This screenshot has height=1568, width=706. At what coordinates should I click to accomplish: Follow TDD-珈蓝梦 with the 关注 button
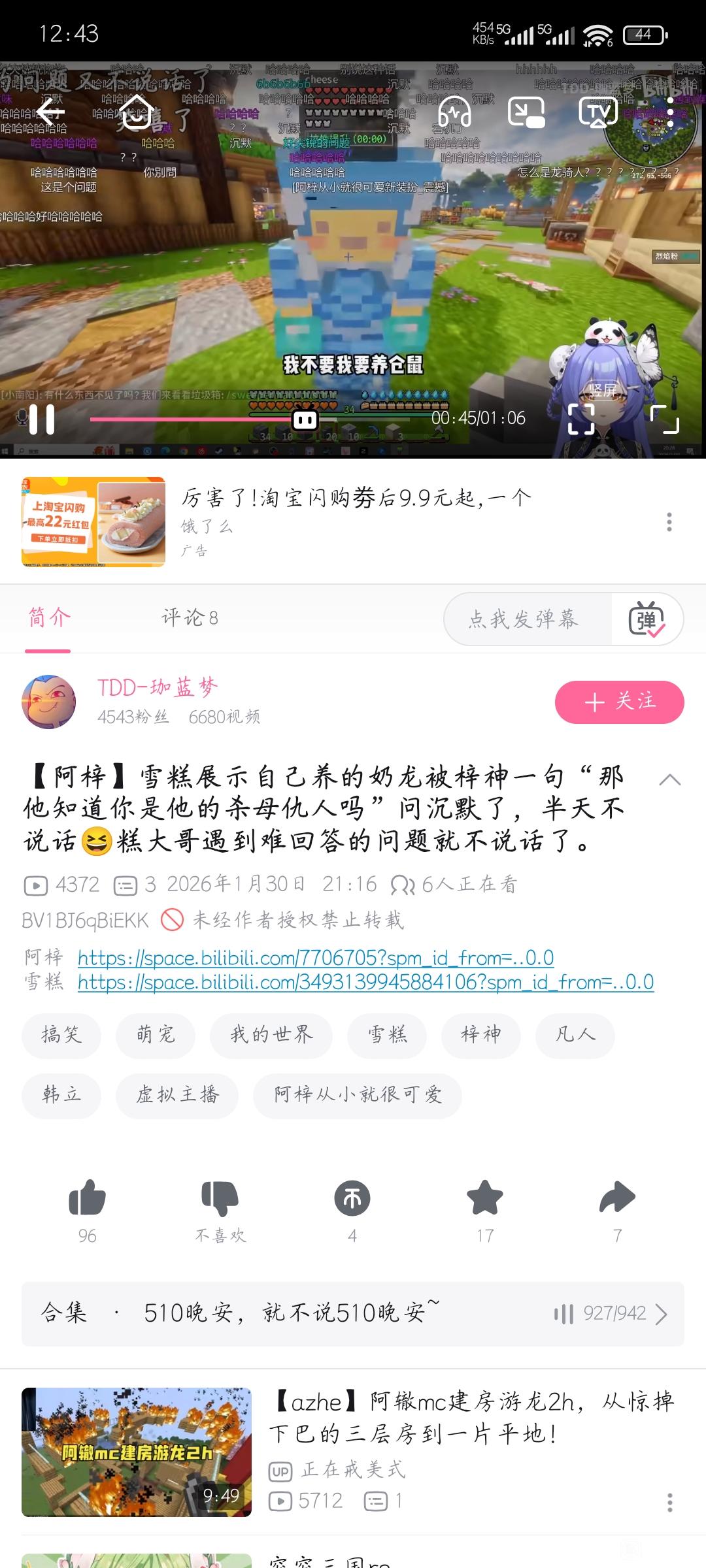click(619, 702)
